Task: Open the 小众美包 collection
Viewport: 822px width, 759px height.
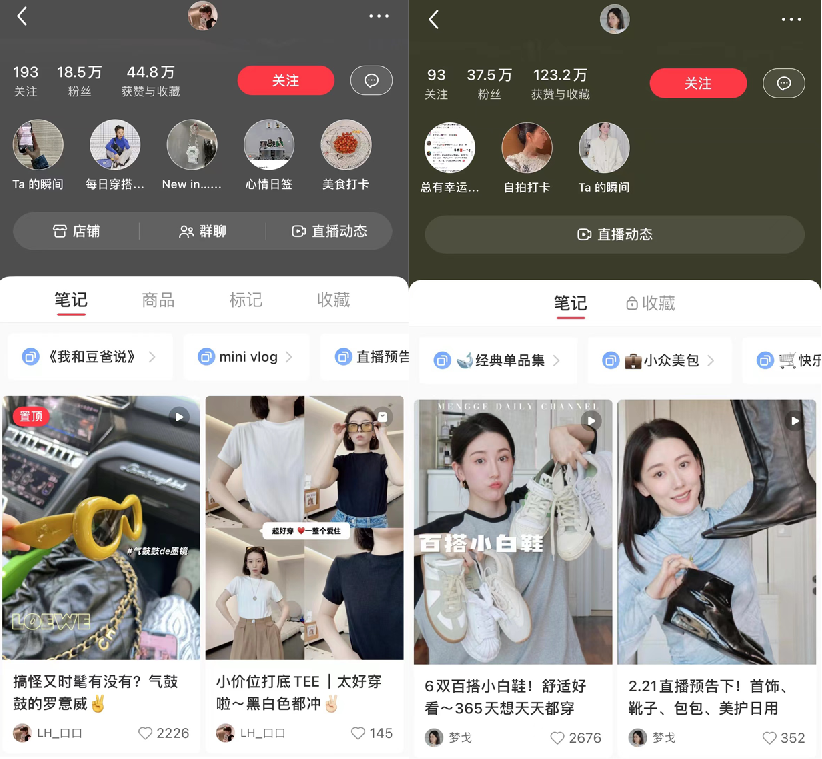Action: pyautogui.click(x=660, y=361)
